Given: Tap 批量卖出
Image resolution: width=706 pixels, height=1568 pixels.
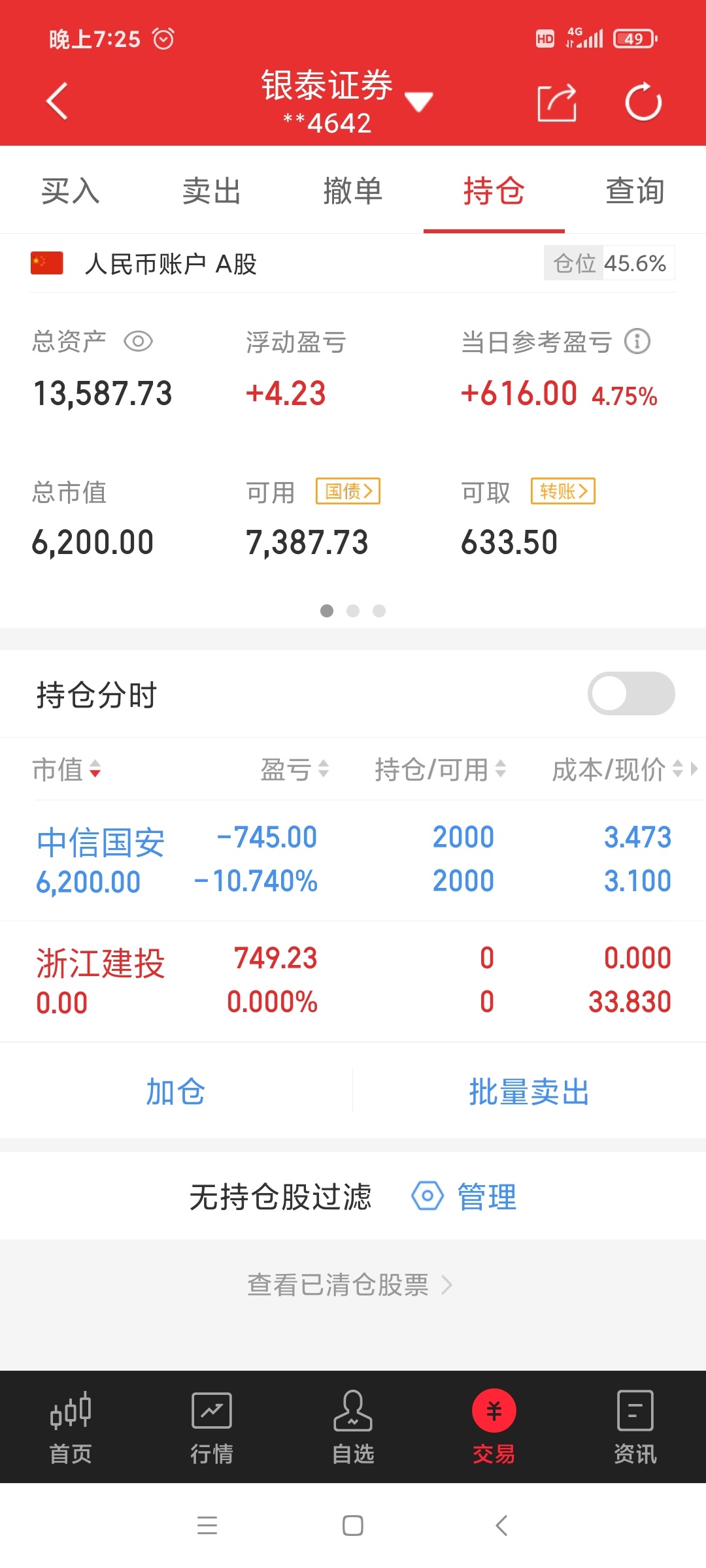Looking at the screenshot, I should [x=529, y=1092].
